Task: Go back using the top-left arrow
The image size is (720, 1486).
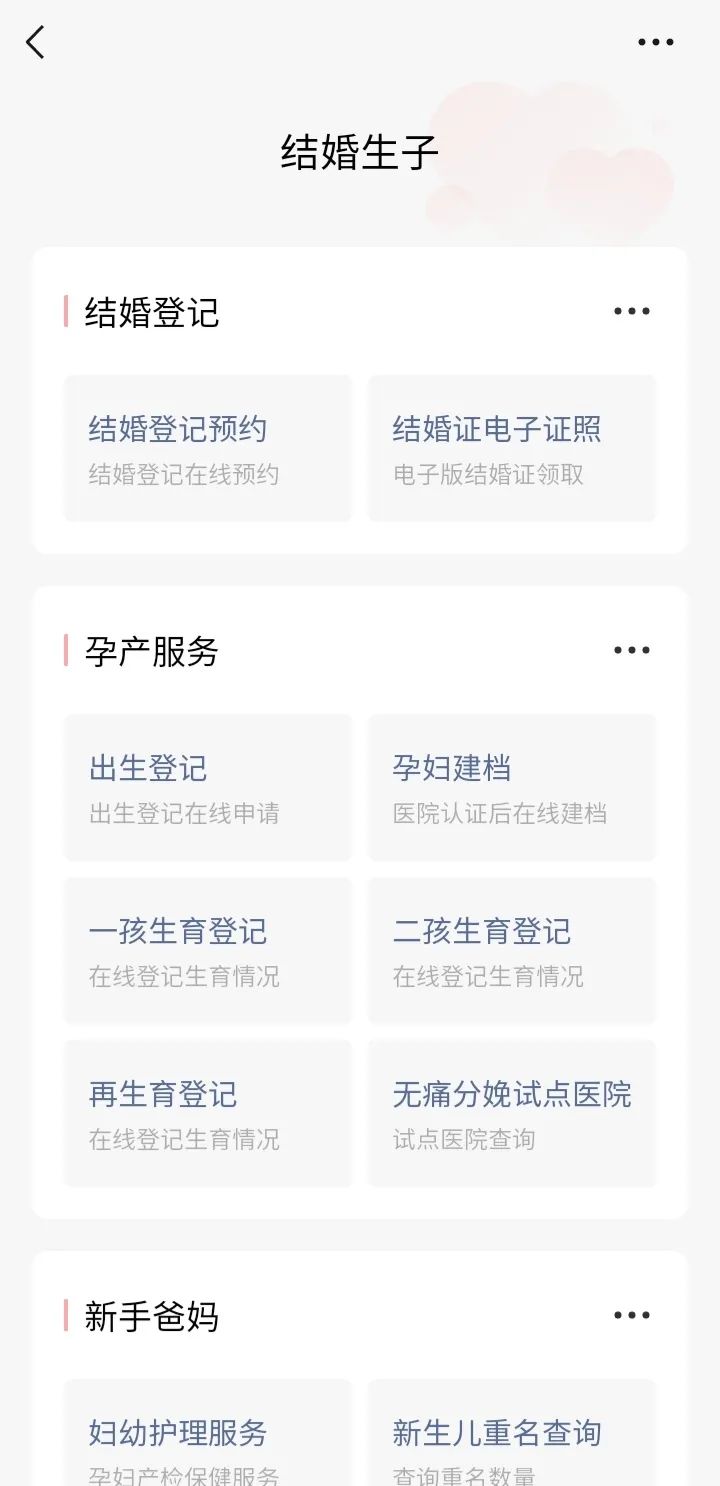Action: coord(36,43)
